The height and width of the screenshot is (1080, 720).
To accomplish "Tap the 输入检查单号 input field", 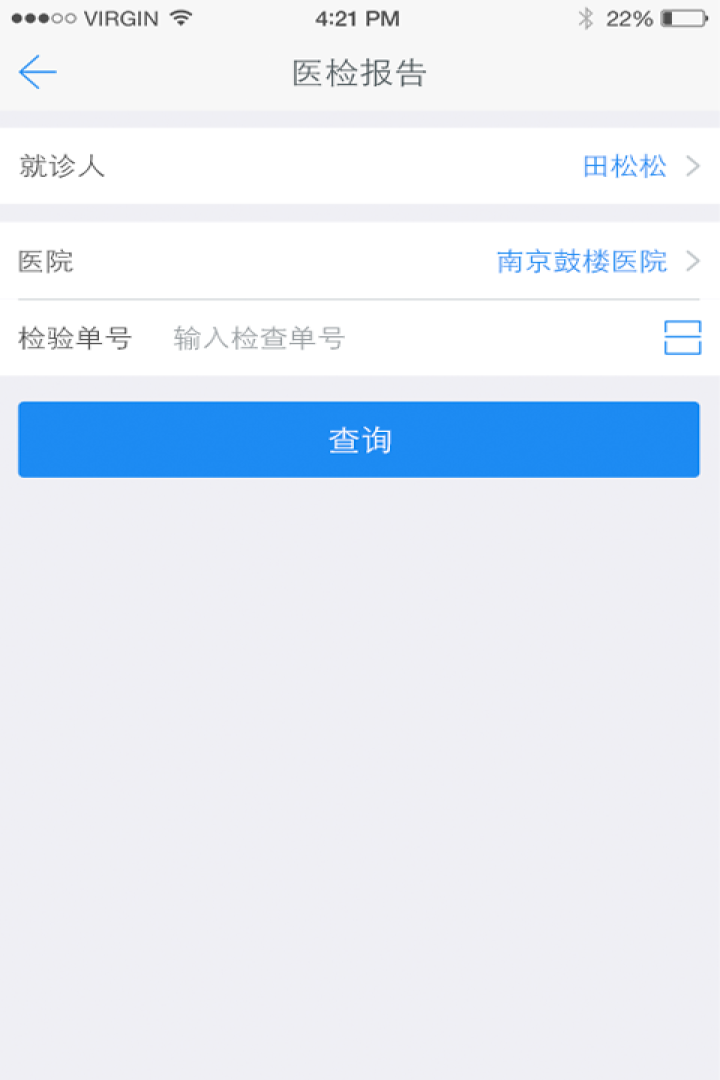I will [x=260, y=338].
